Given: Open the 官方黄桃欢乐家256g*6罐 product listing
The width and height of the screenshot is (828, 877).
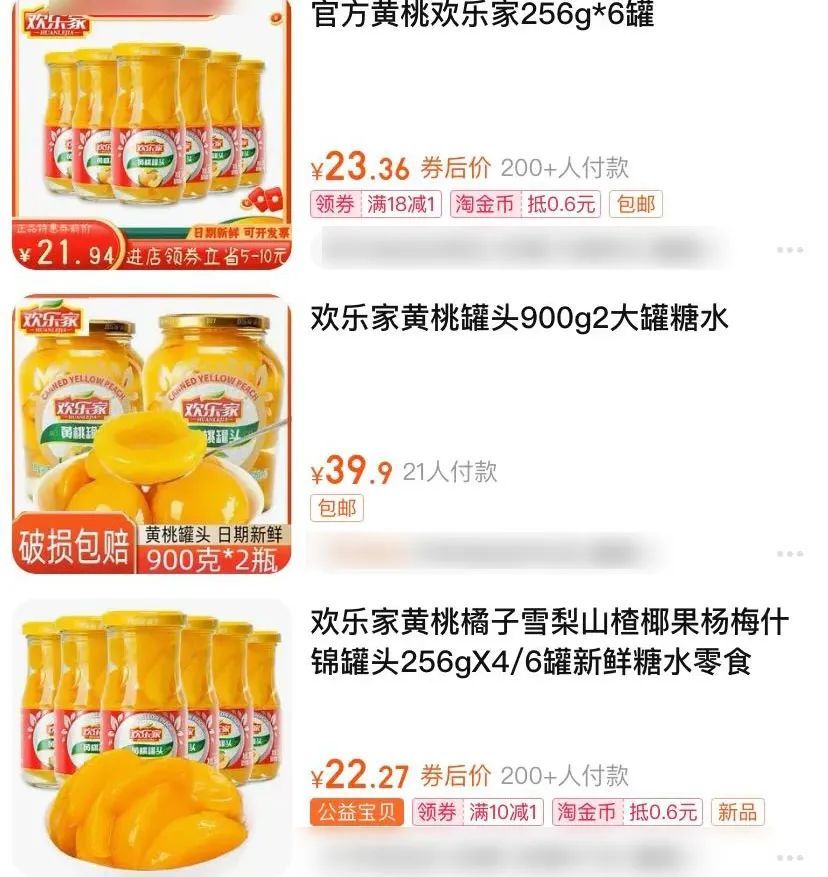Looking at the screenshot, I should pos(483,17).
